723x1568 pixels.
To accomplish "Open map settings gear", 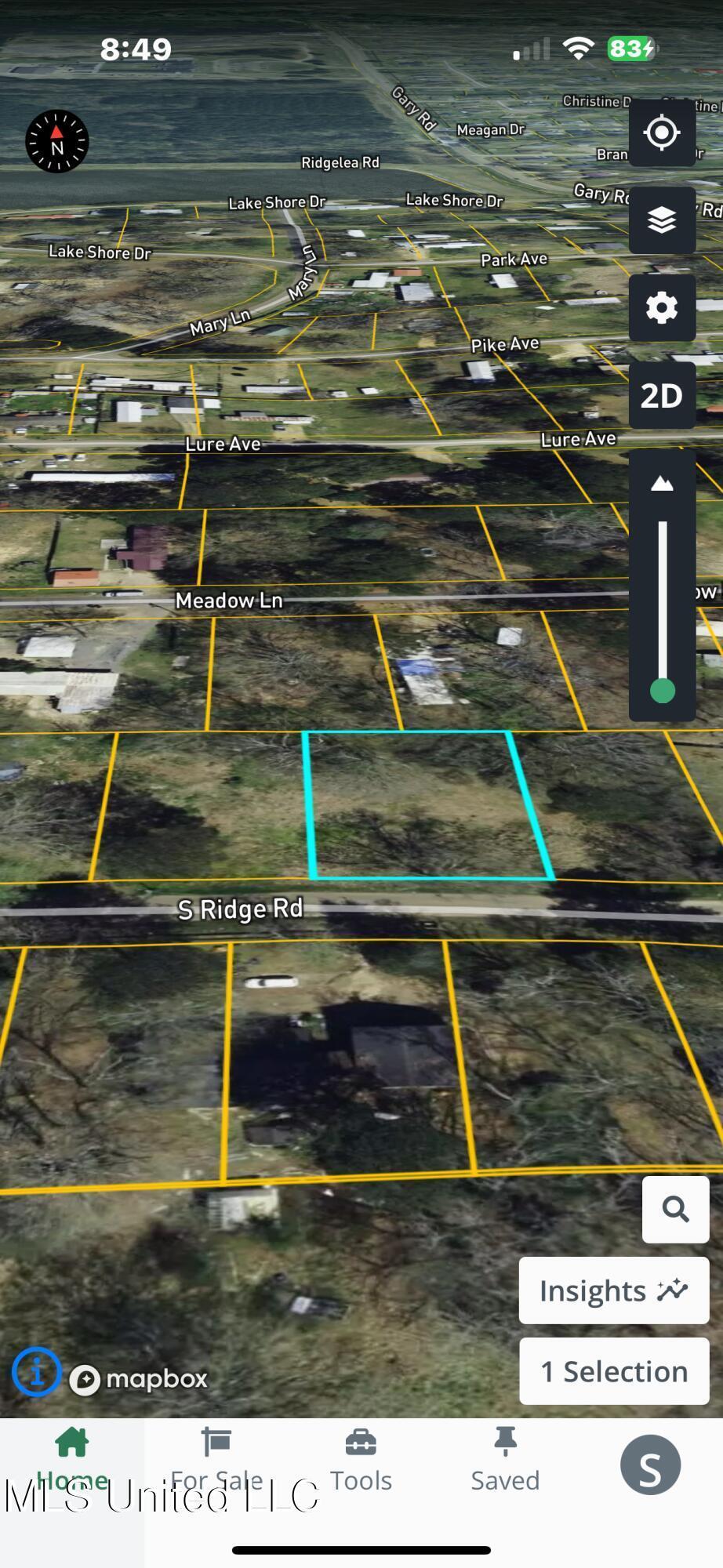I will [662, 308].
